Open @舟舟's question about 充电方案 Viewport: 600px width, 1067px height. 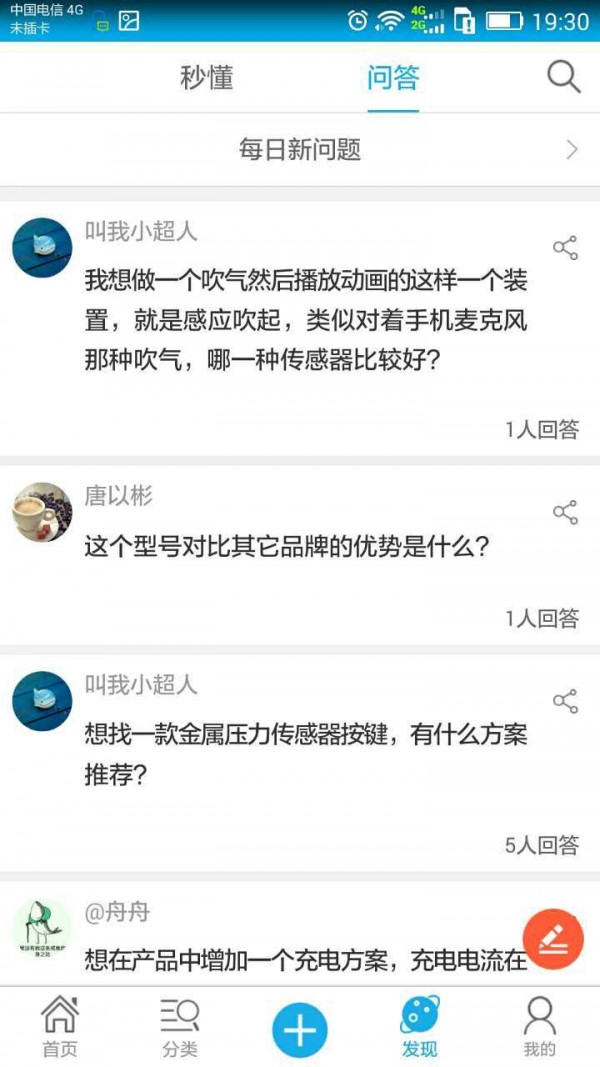coord(305,961)
